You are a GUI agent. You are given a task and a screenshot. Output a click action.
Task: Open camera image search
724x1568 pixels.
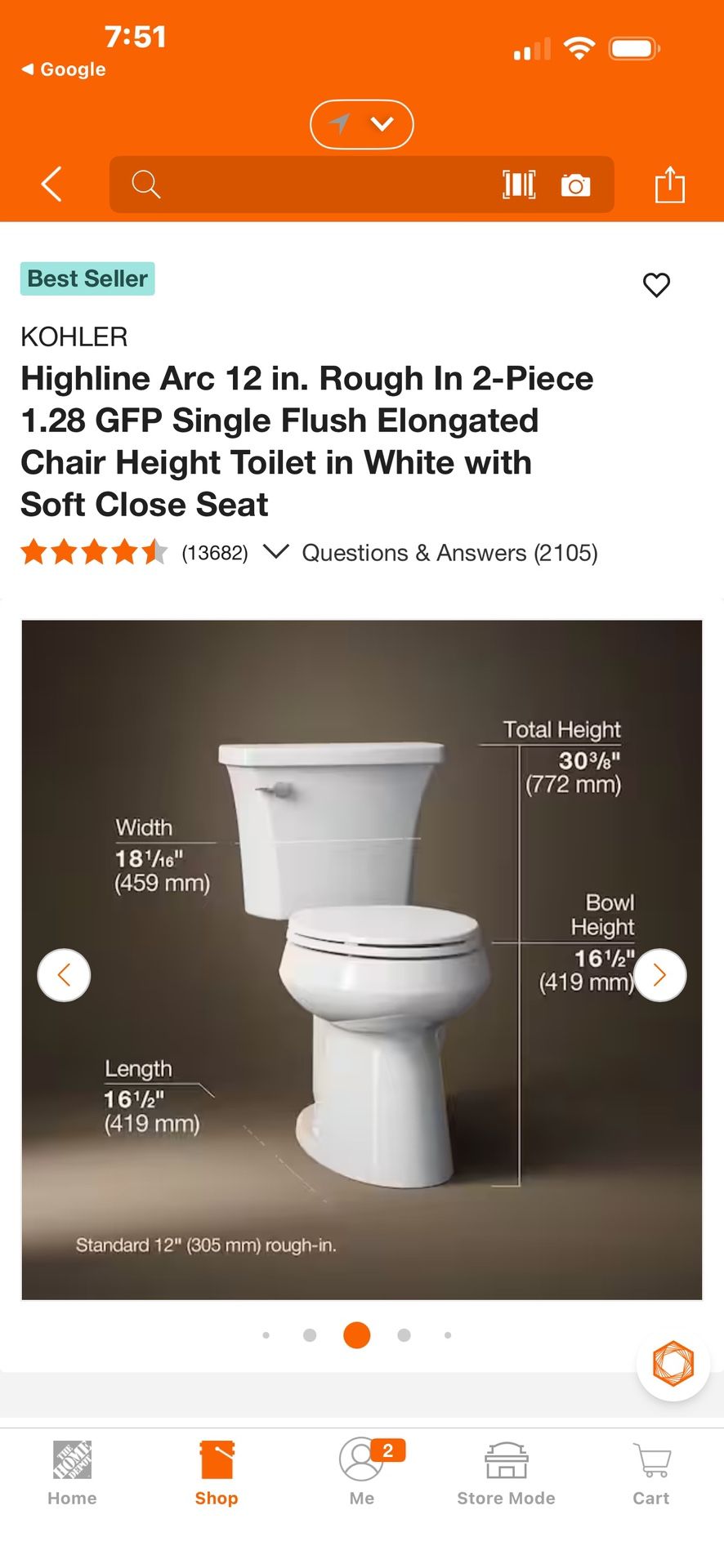click(x=575, y=185)
